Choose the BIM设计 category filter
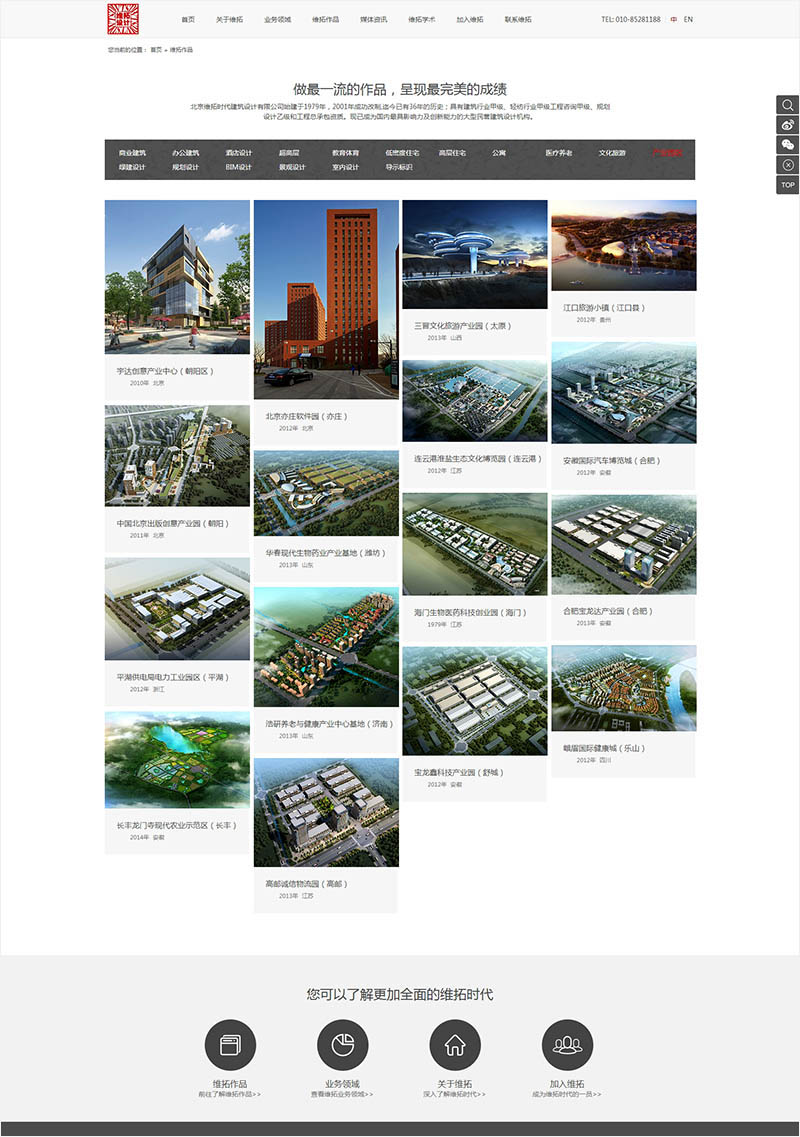 239,167
